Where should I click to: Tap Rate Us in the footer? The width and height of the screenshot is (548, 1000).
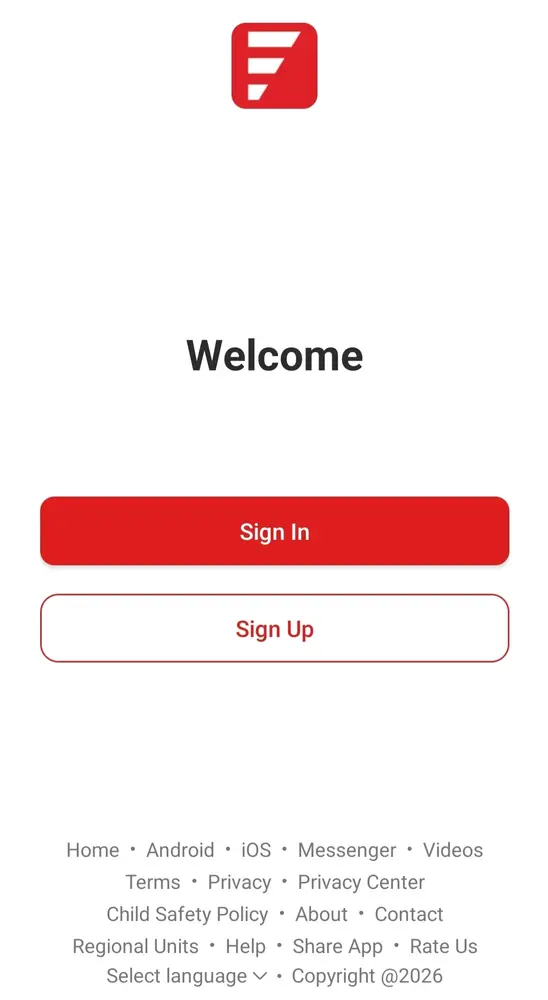(443, 946)
